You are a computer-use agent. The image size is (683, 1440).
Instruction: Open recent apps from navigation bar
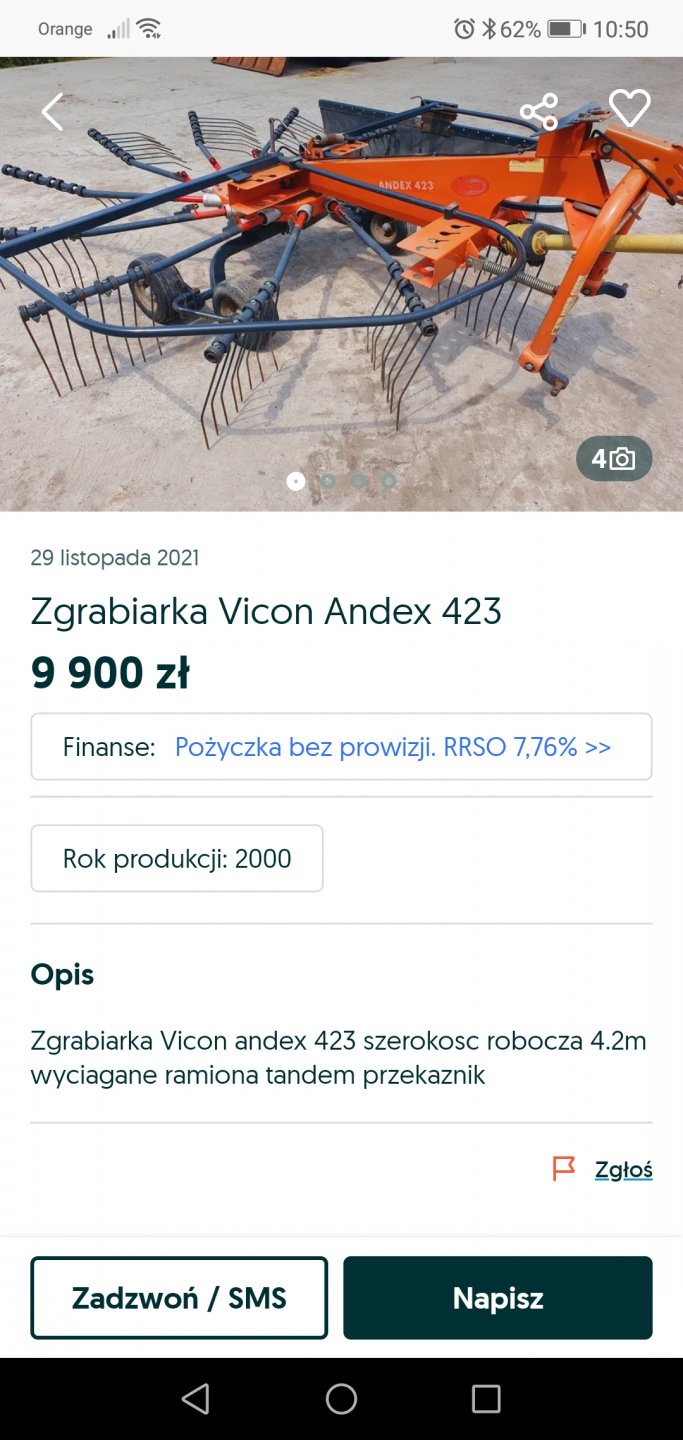coord(486,1398)
